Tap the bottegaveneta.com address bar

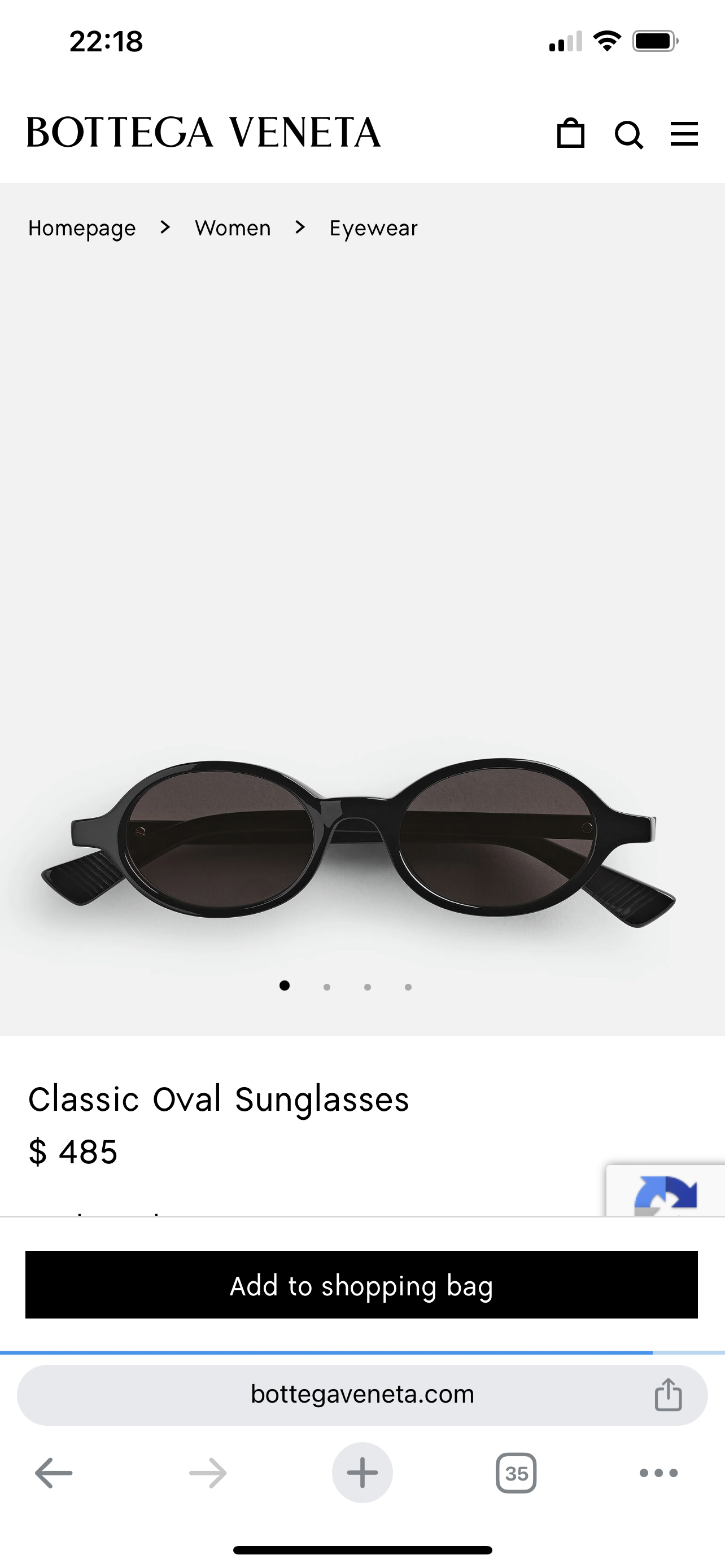[361, 1394]
